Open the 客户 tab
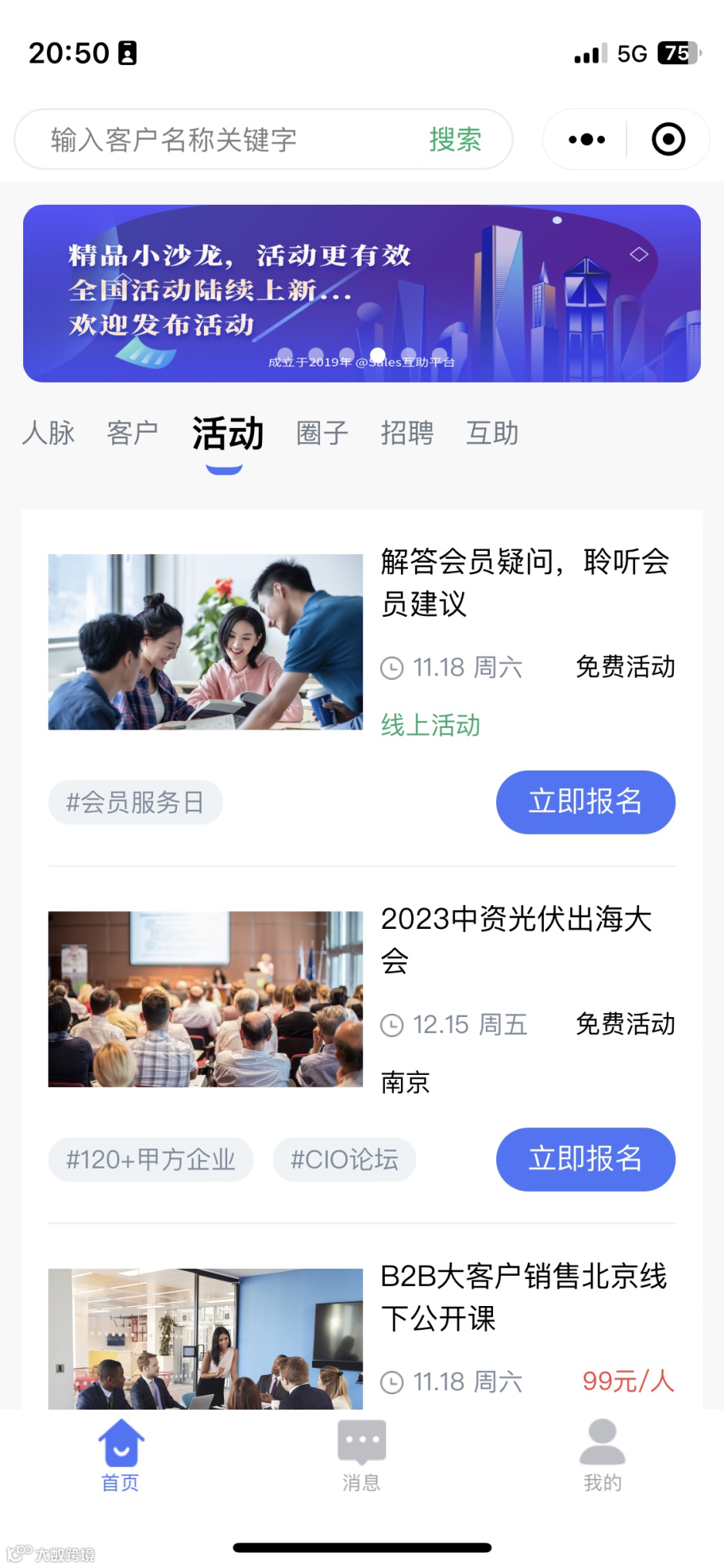 click(131, 433)
